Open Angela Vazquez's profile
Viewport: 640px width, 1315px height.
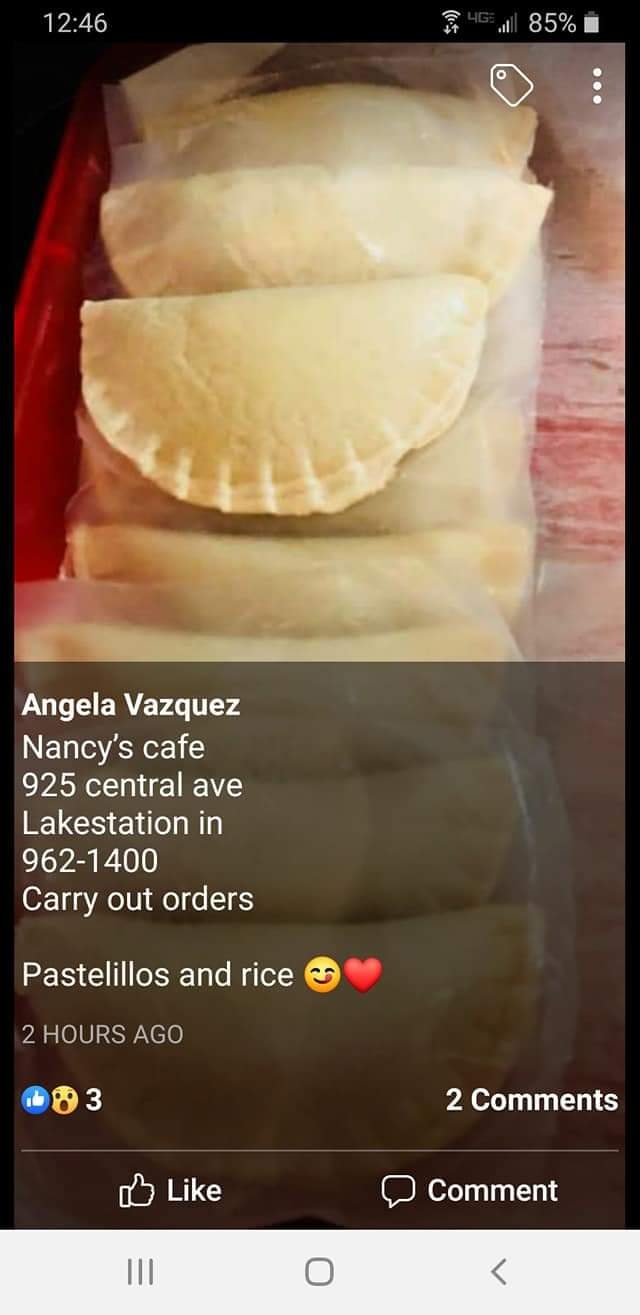coord(131,704)
